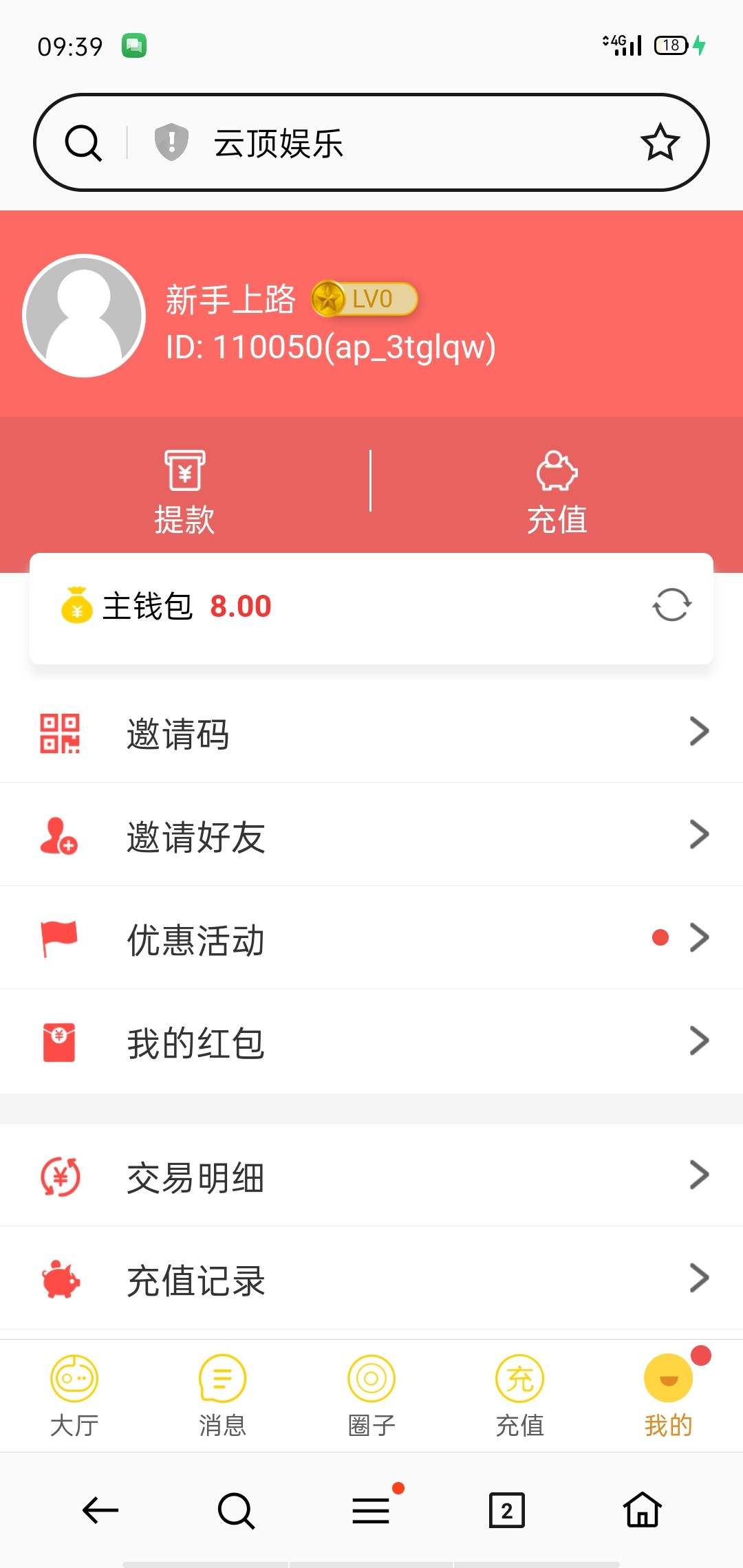The width and height of the screenshot is (743, 1568).
Task: View 优惠活动 promotions
Action: click(371, 939)
